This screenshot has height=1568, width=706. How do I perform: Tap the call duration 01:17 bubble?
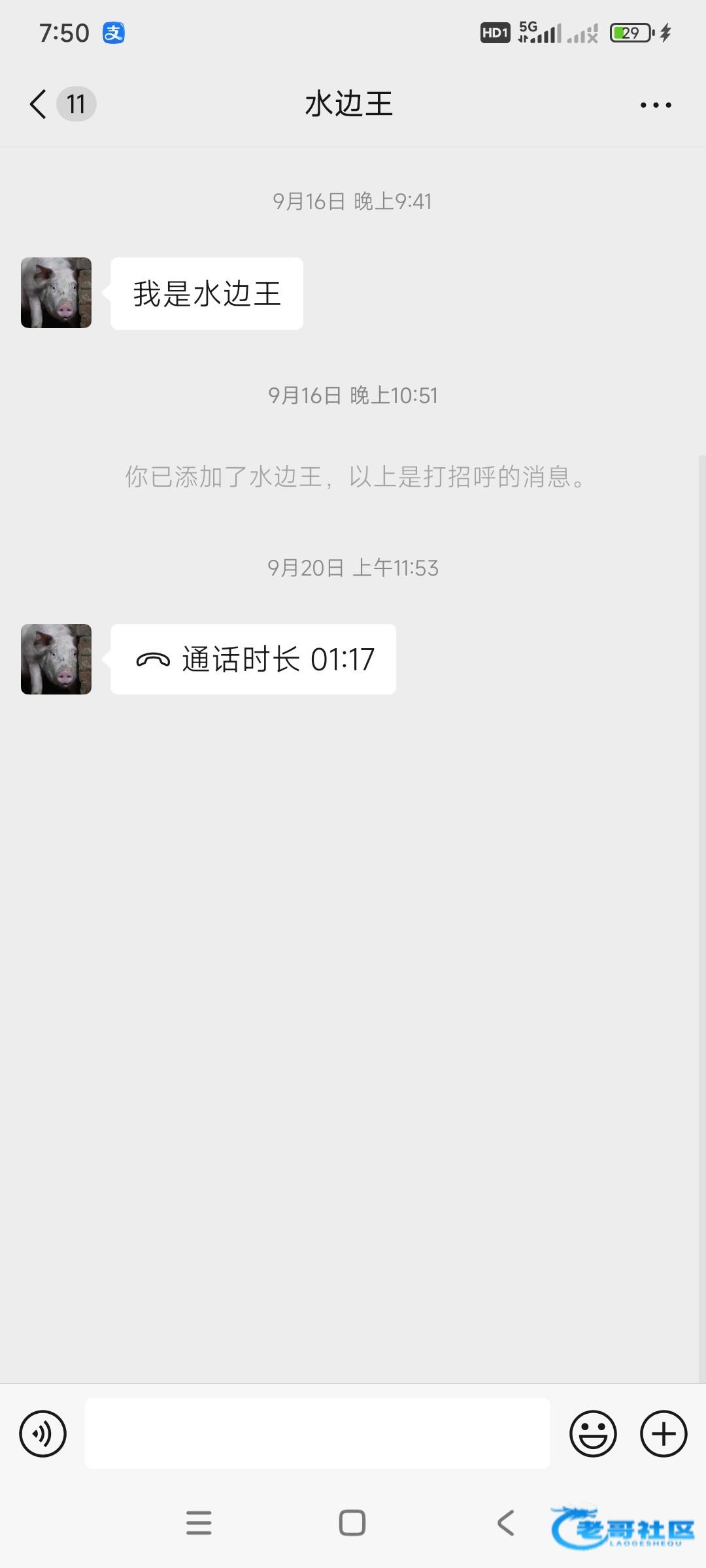coord(254,659)
